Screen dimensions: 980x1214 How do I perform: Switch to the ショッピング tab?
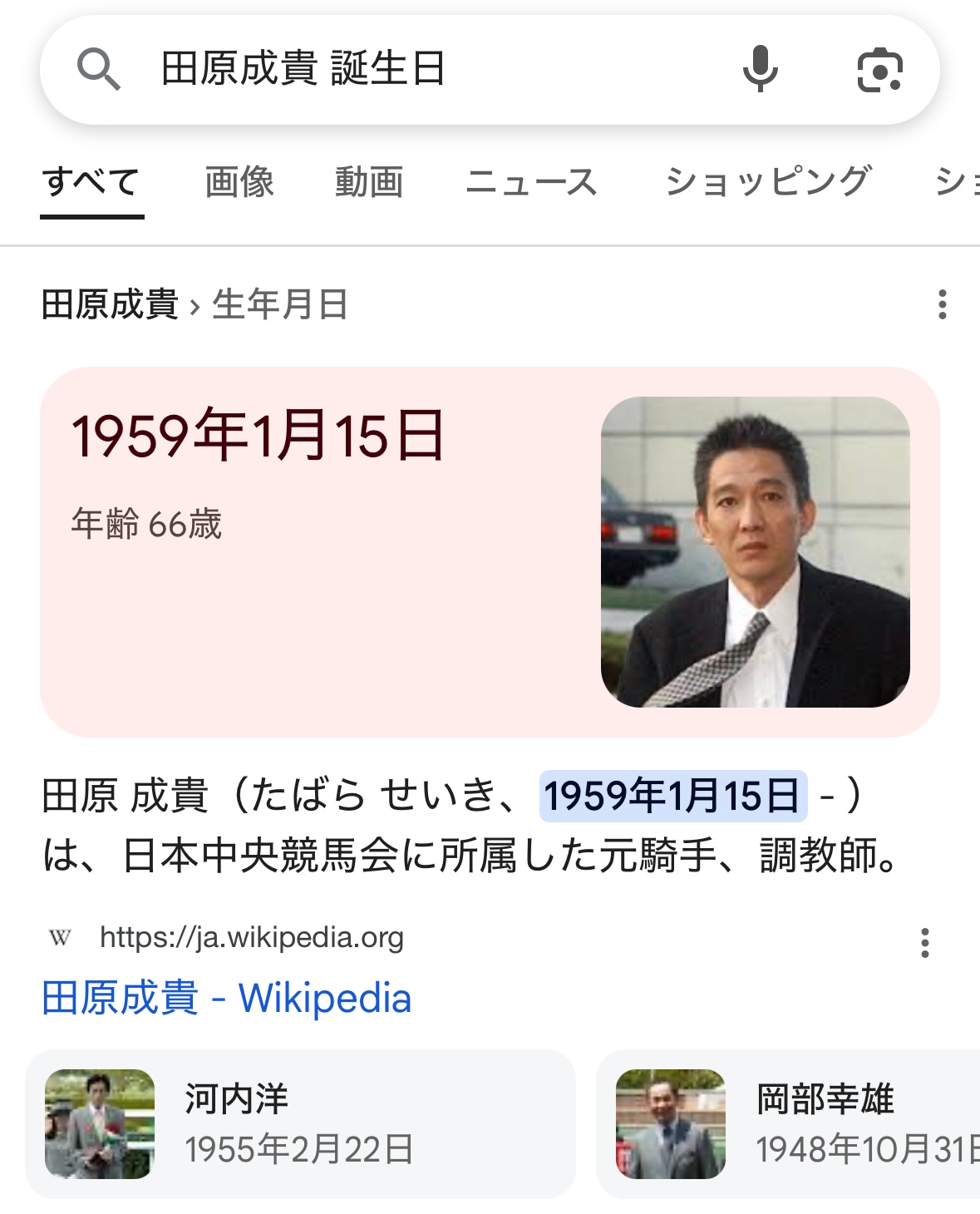tap(768, 181)
